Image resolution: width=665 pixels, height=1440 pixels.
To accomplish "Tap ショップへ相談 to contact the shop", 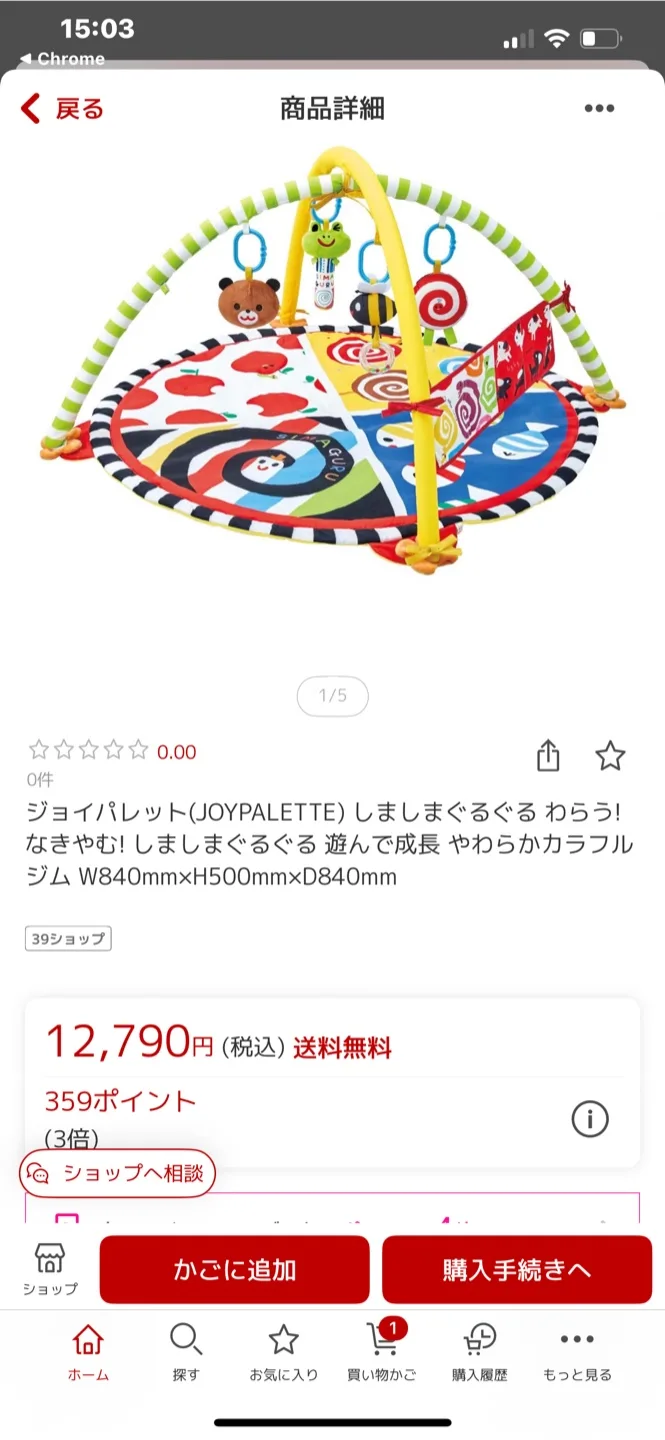I will 117,1173.
